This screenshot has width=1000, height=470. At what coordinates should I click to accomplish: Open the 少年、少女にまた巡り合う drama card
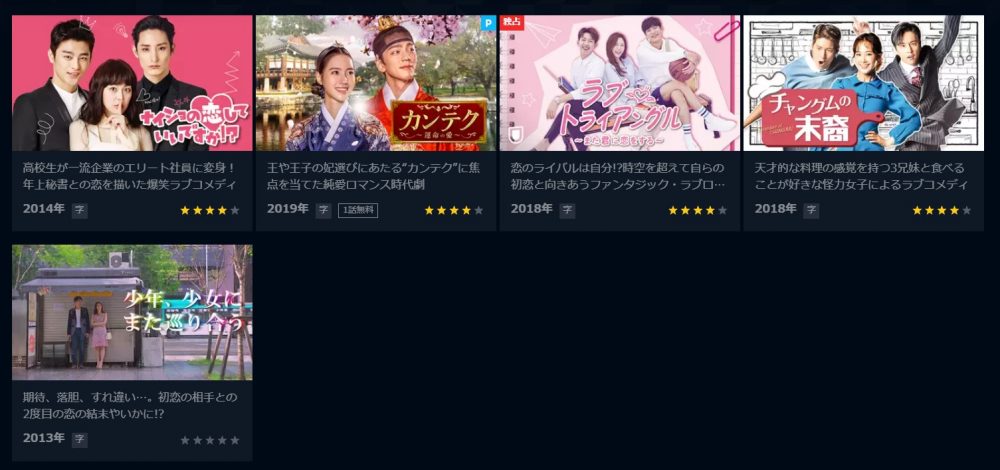[x=132, y=313]
